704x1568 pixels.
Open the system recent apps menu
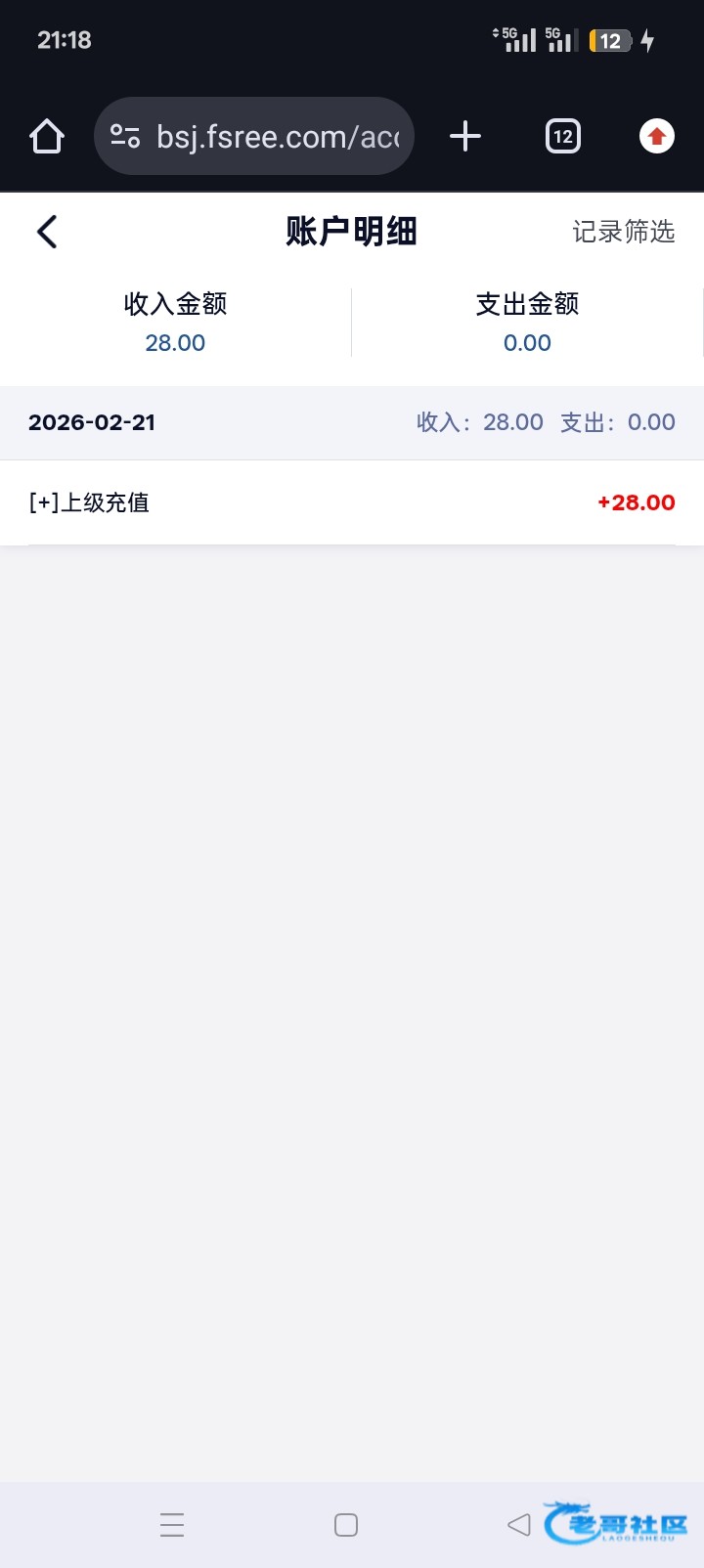click(x=172, y=1525)
